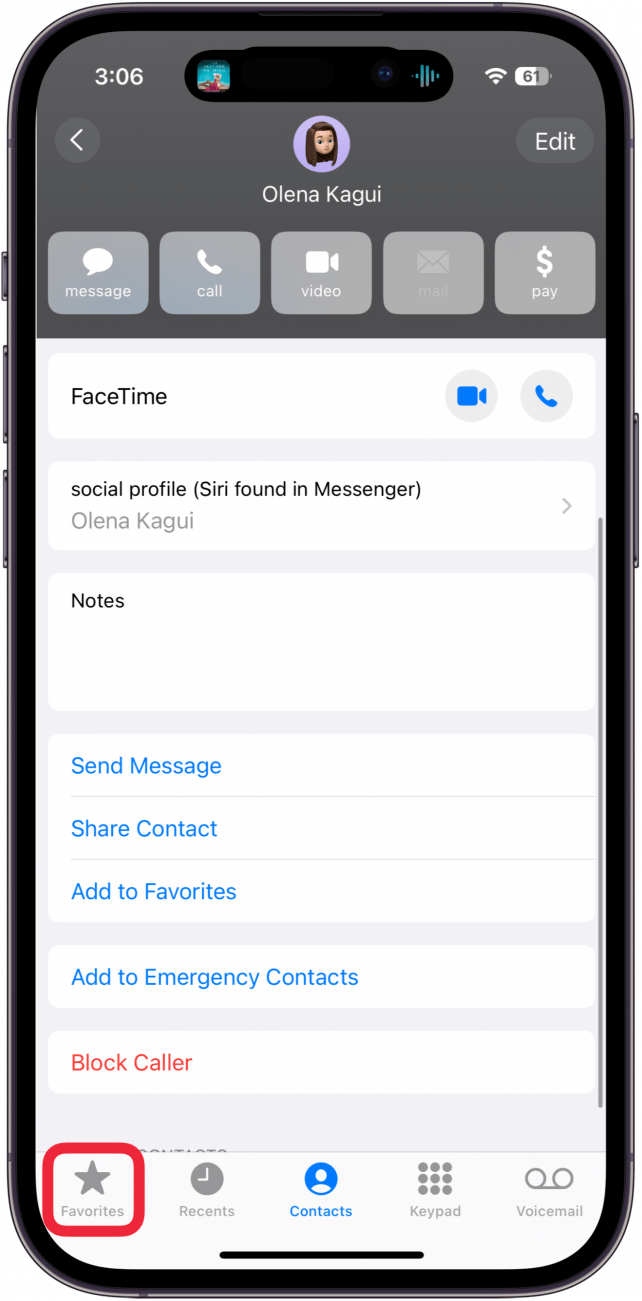Start a FaceTime video call
This screenshot has height=1301, width=642.
coord(471,396)
